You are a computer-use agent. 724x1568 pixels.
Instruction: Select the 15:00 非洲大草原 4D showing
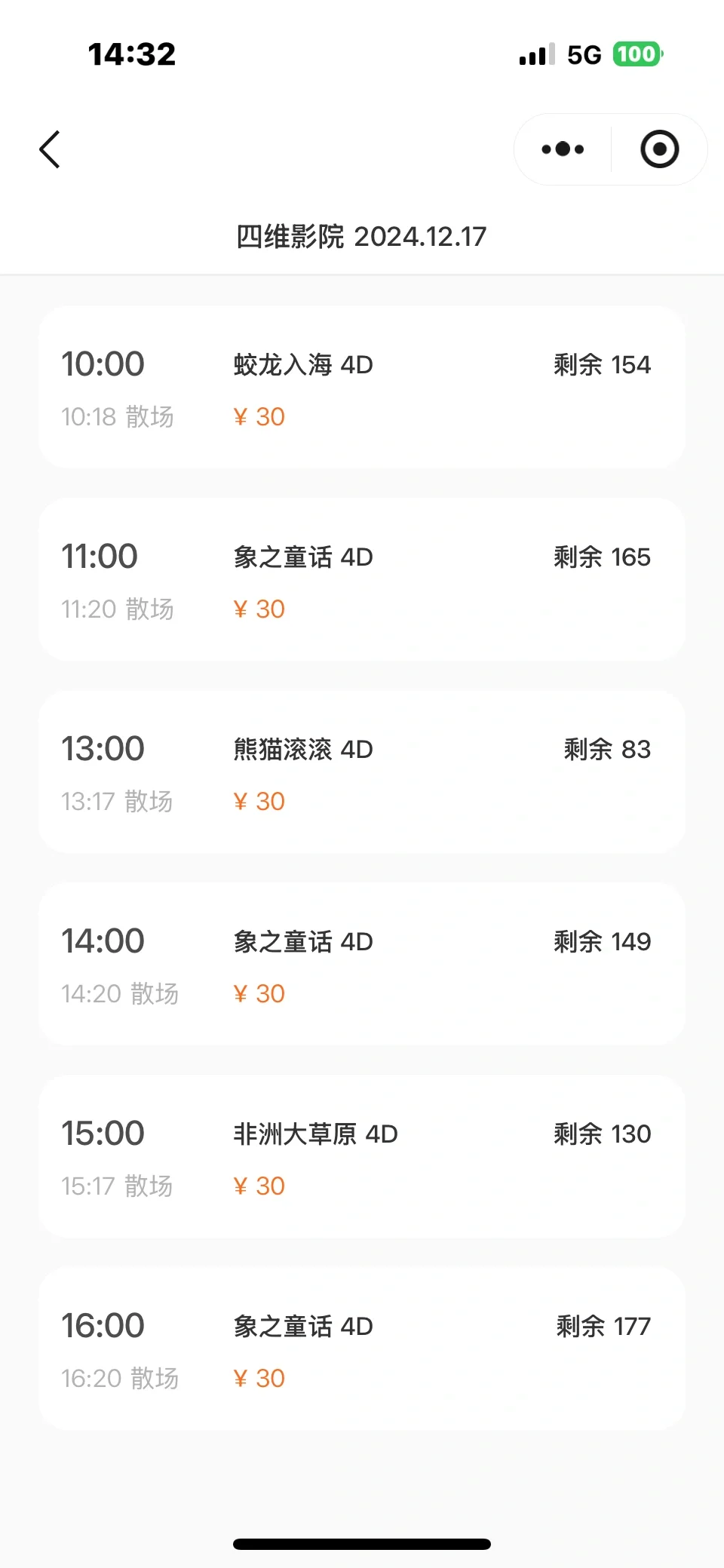362,1157
